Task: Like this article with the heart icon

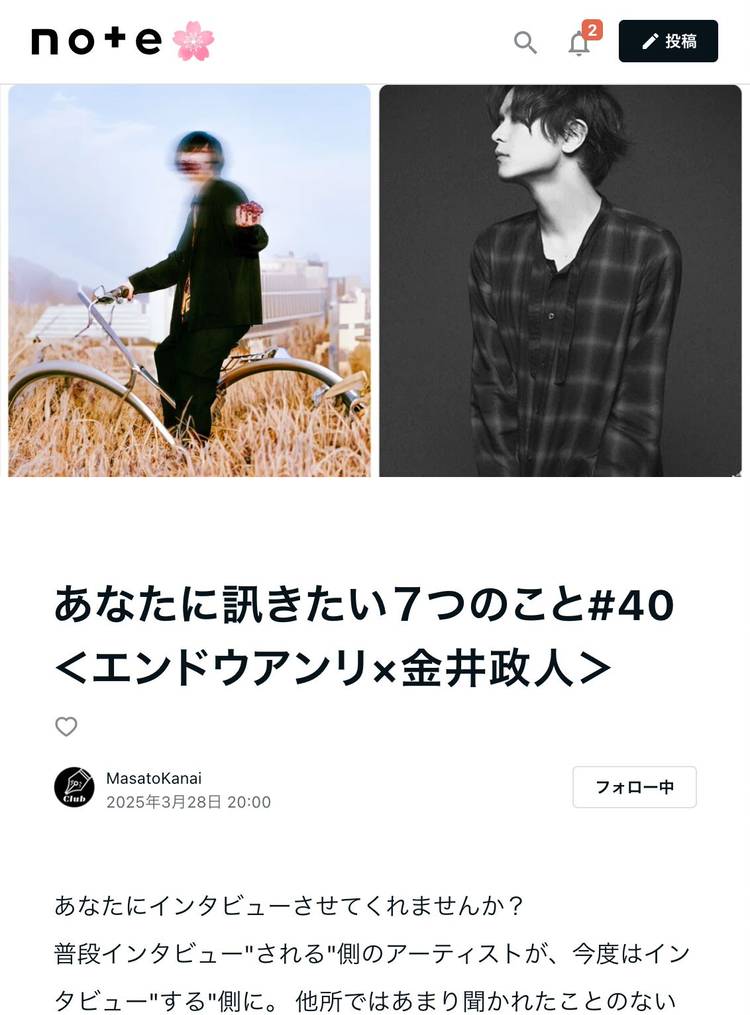Action: pos(66,727)
